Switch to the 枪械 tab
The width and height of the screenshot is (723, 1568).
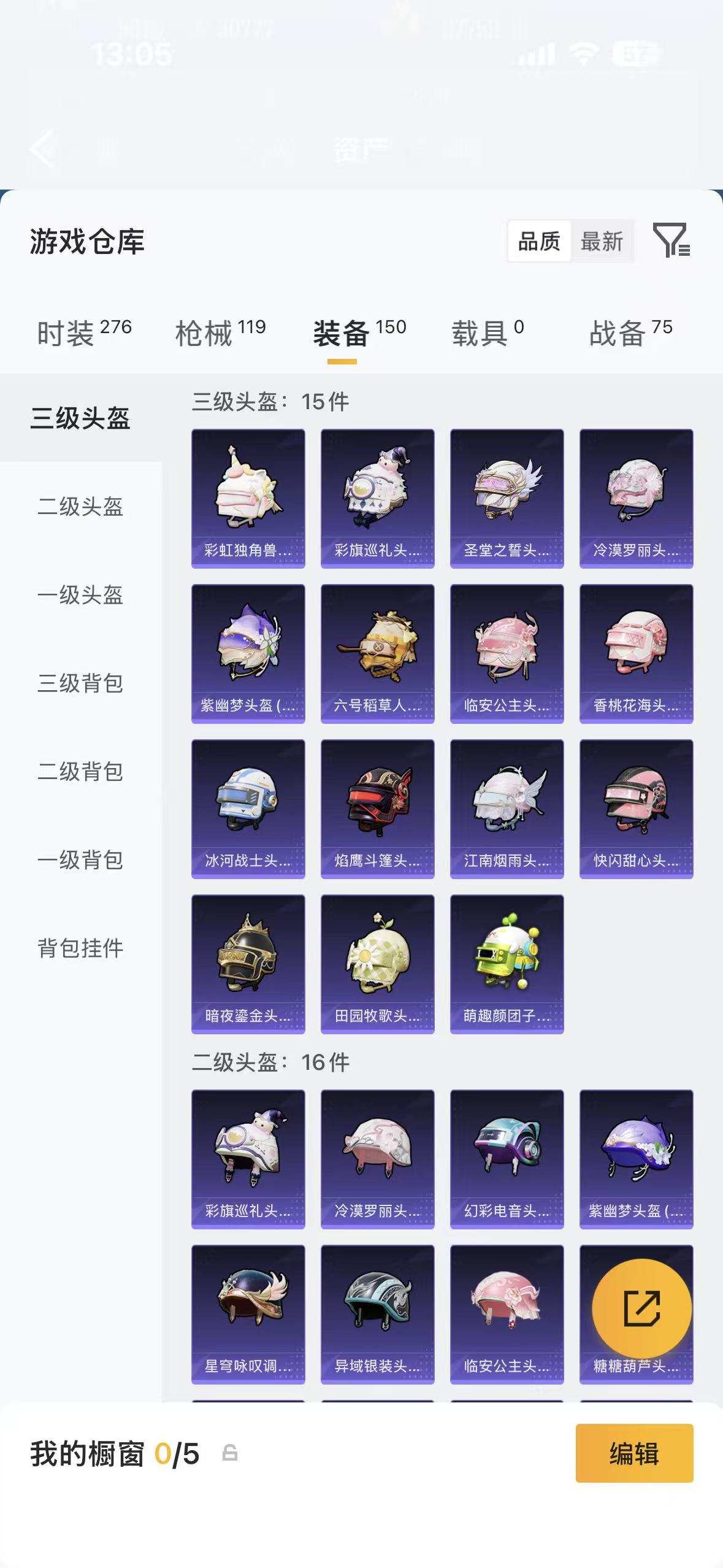click(221, 333)
